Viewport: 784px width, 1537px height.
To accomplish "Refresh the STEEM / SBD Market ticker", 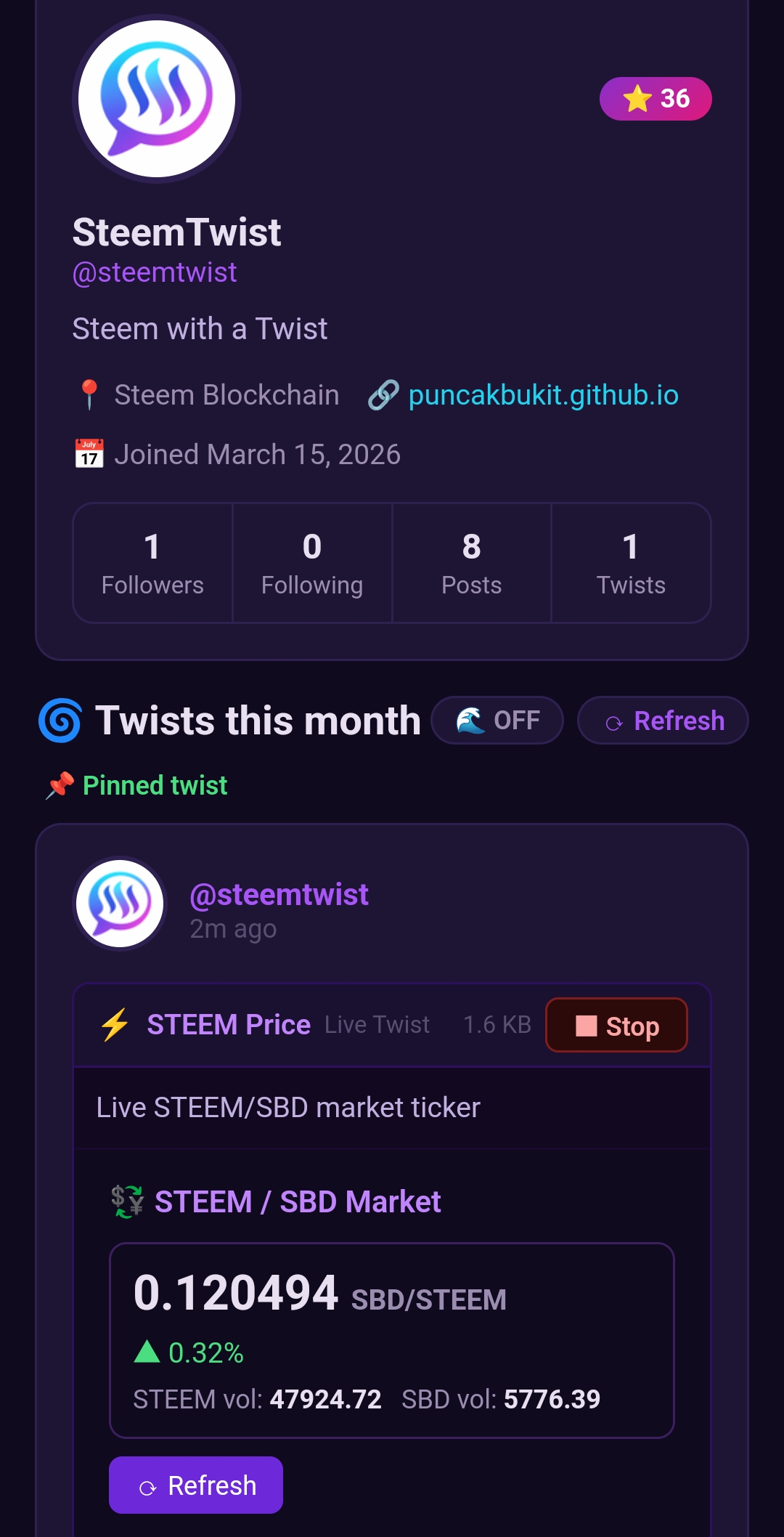I will 196,1485.
